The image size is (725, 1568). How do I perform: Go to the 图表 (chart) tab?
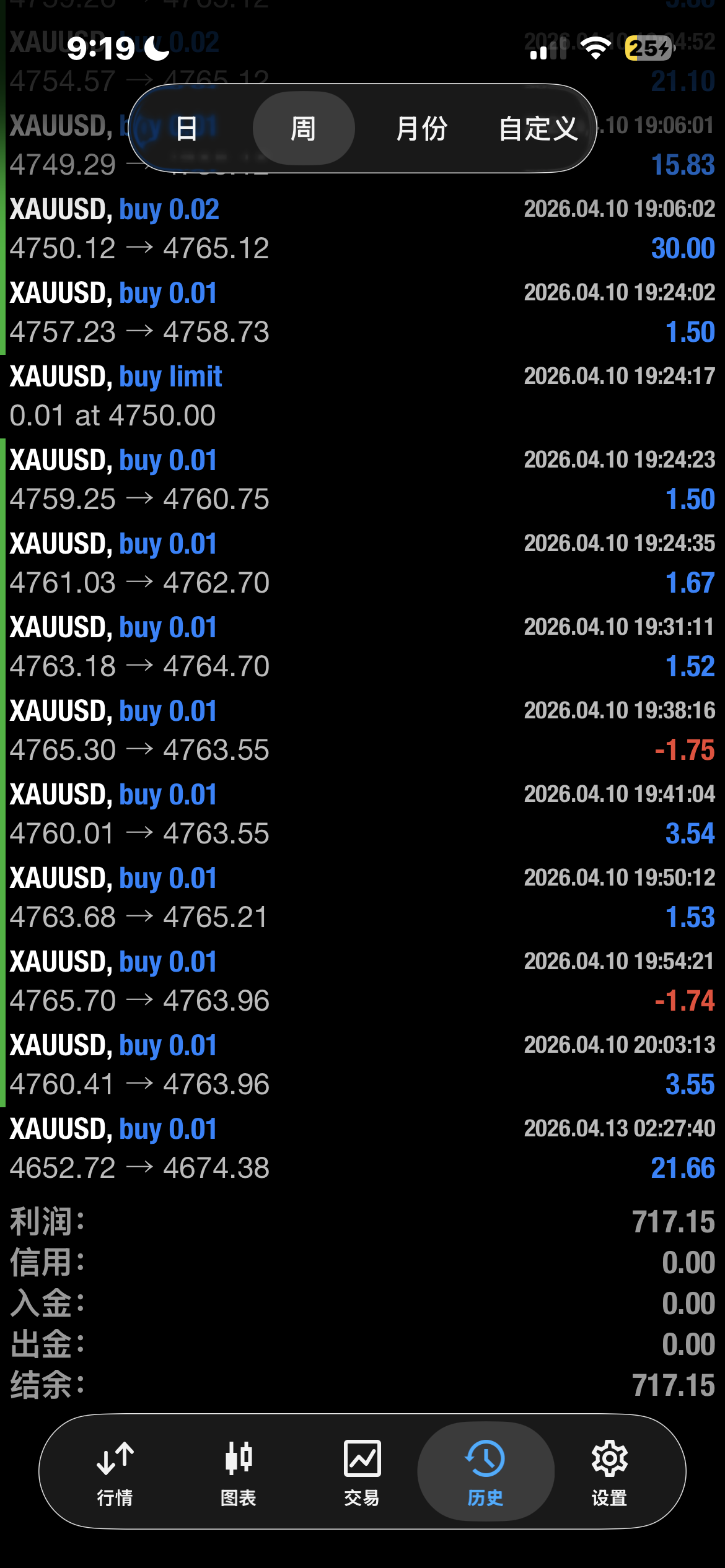239,1473
